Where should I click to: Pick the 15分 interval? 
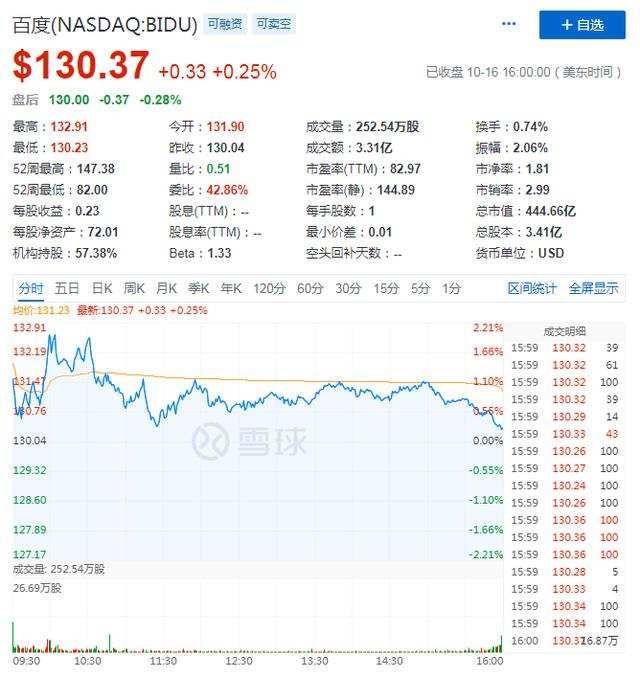[386, 289]
